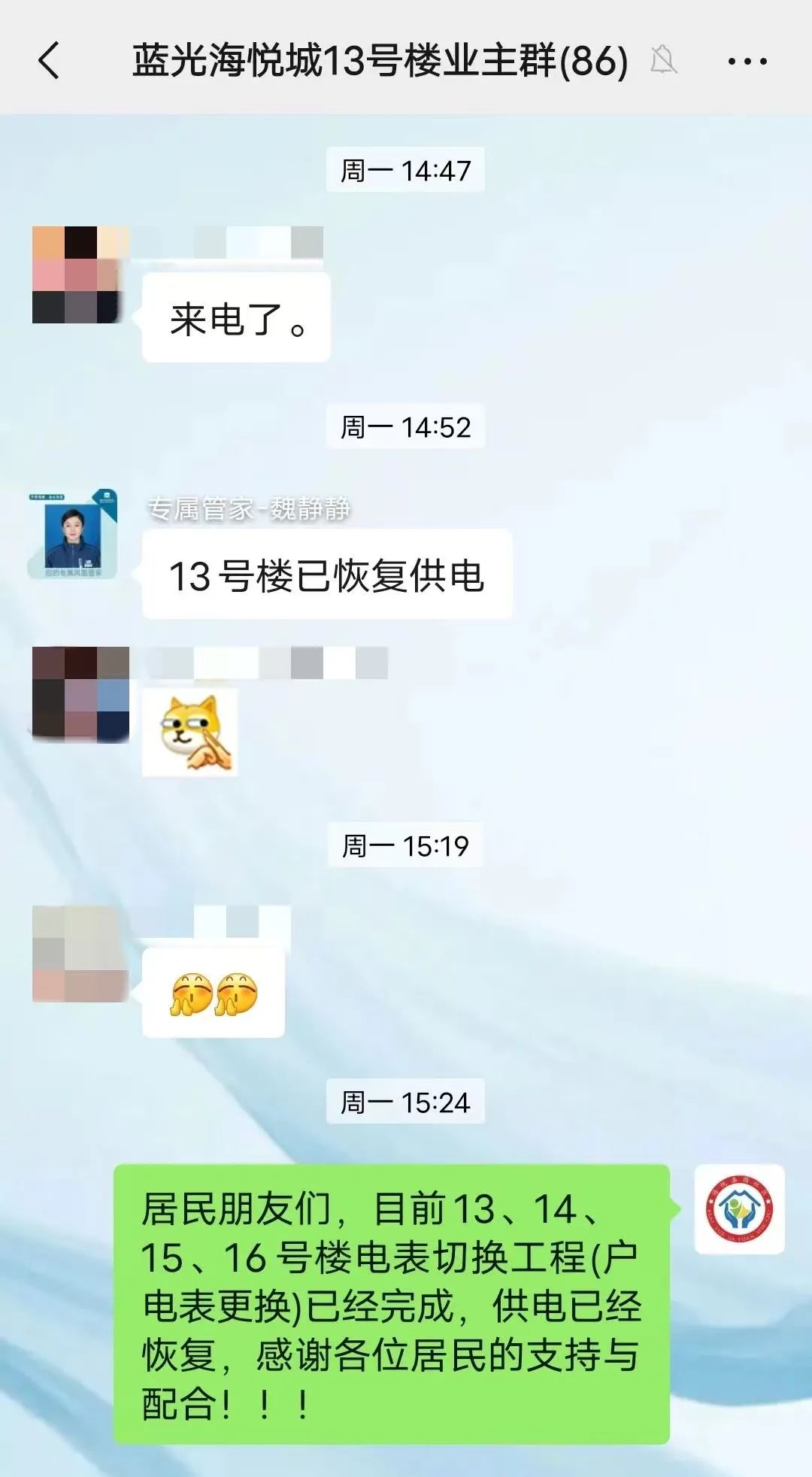Viewport: 812px width, 1477px height.
Task: Open profile of 专属管家-魏静静 via avatar
Action: (73, 534)
